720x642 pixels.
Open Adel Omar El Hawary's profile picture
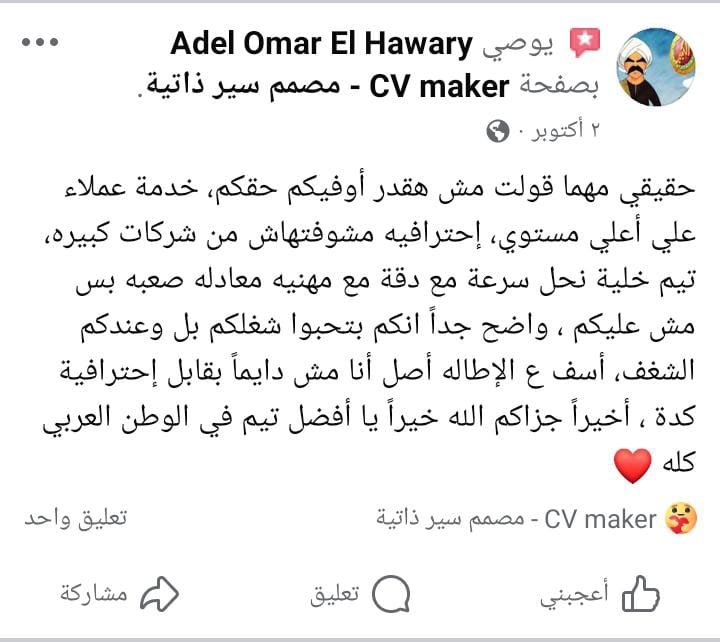click(657, 67)
